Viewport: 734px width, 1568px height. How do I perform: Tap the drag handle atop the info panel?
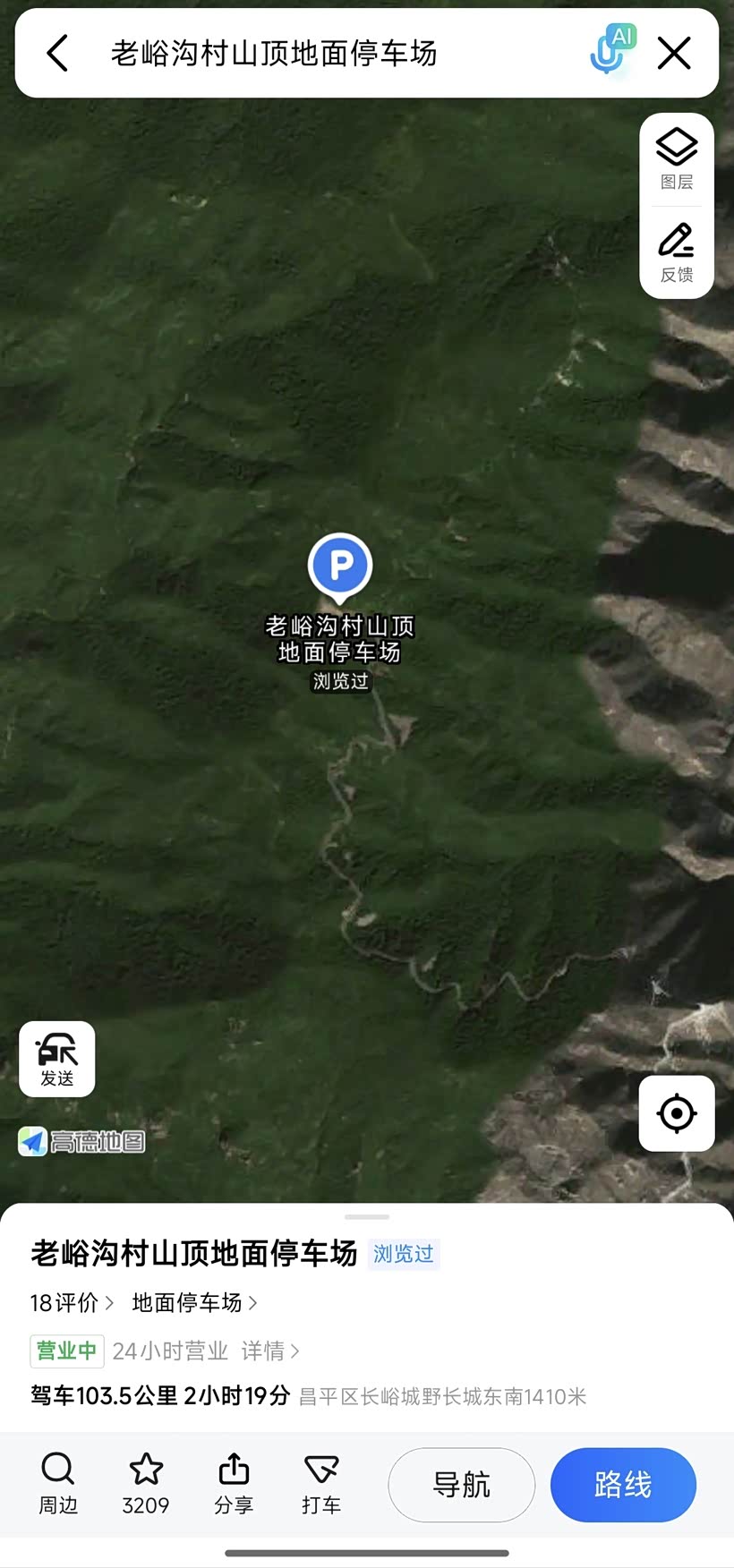coord(367,1217)
